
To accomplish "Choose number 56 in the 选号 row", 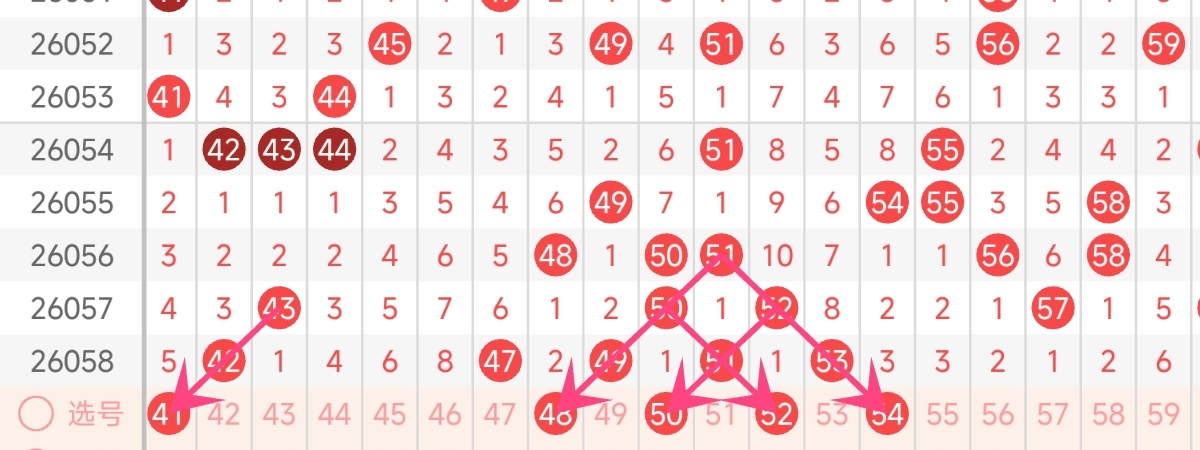I will pos(998,413).
